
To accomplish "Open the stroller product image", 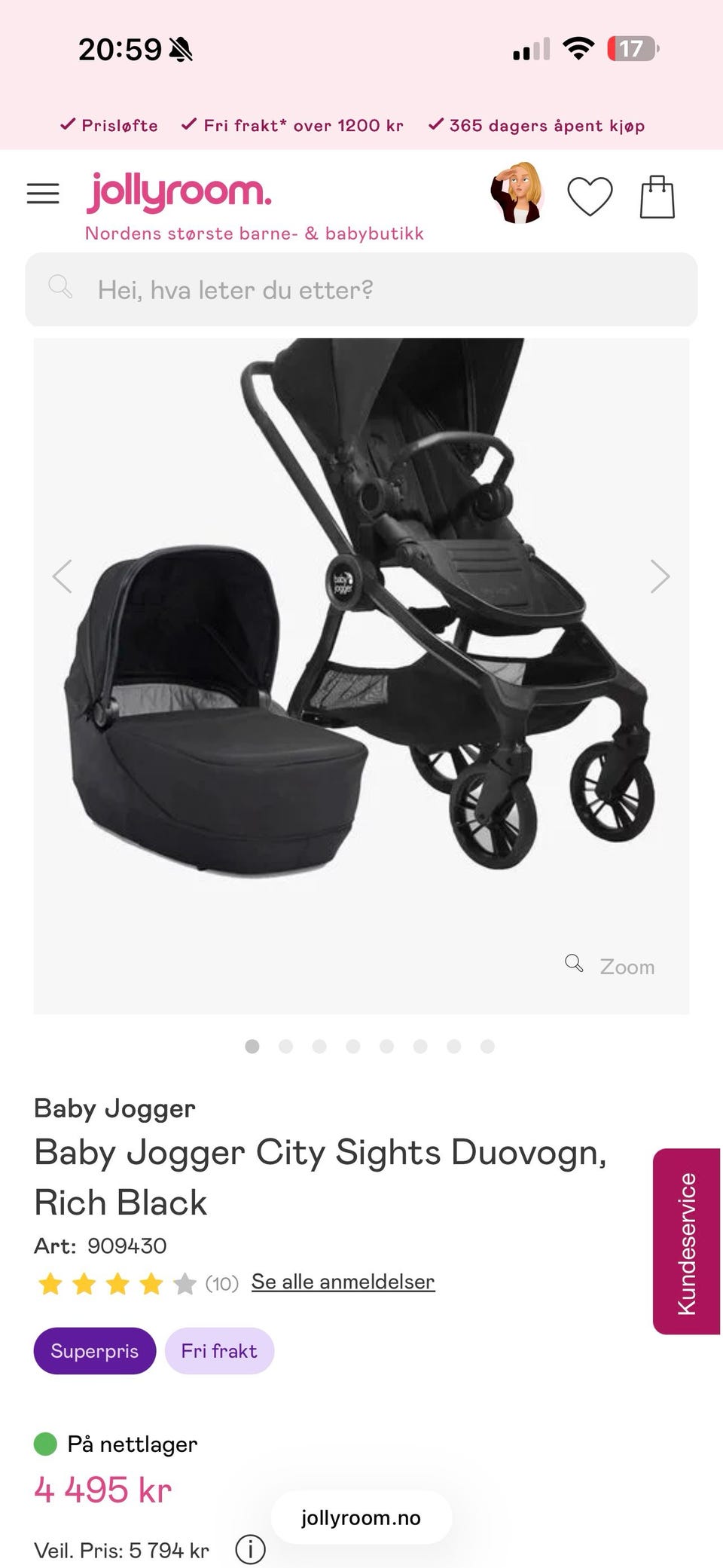I will pos(361,676).
